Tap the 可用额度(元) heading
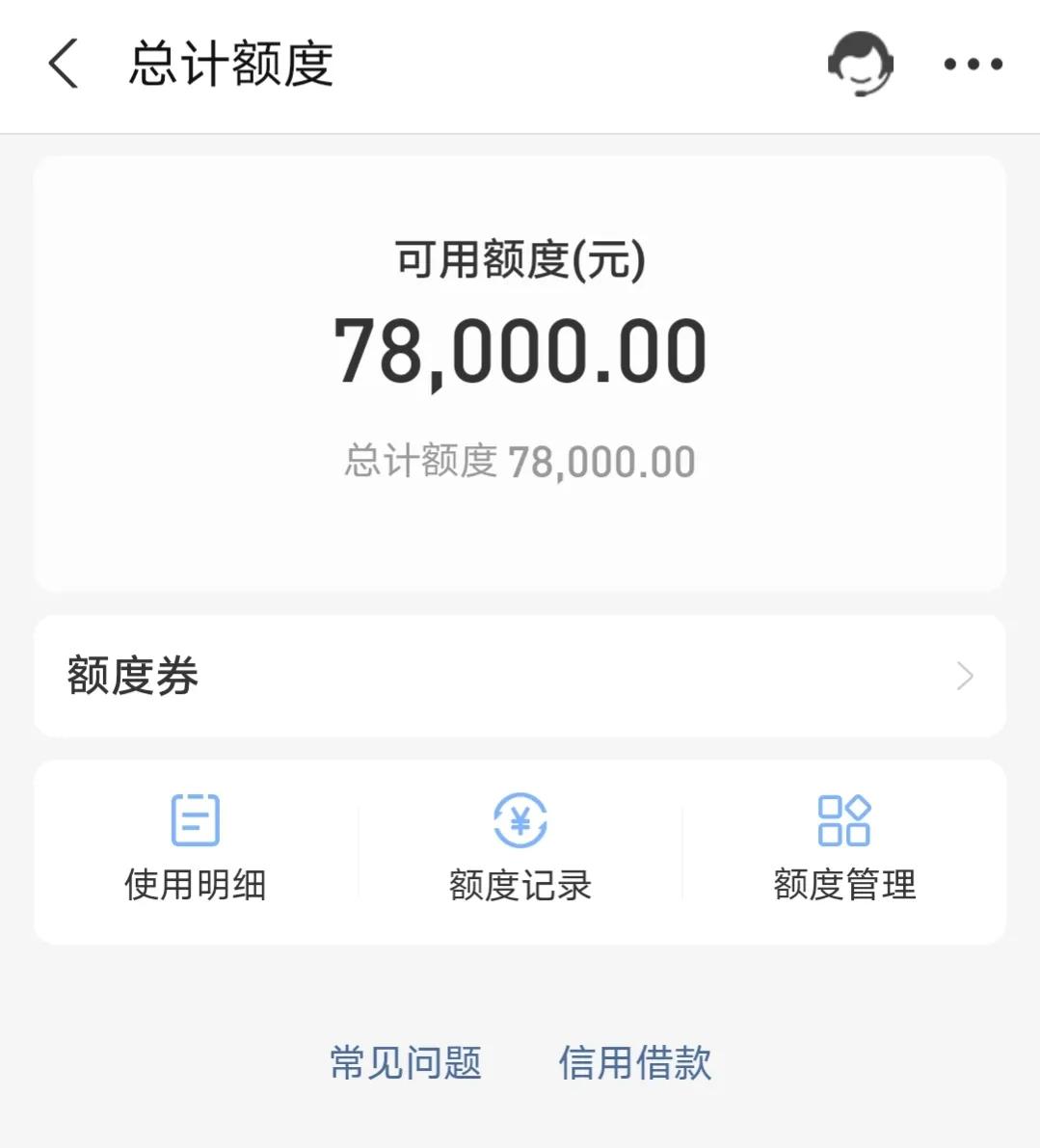 click(520, 259)
